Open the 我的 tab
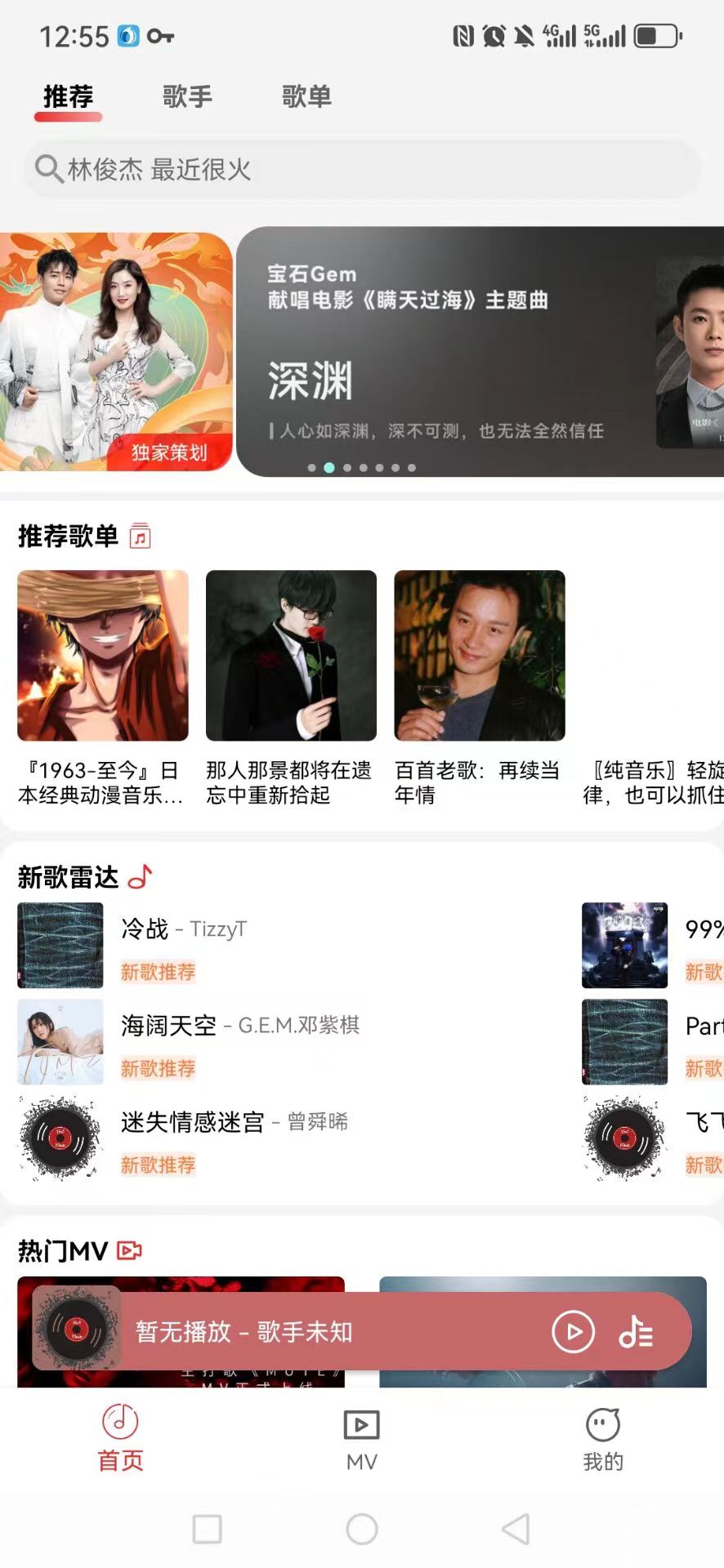Image resolution: width=724 pixels, height=1568 pixels. click(603, 1440)
